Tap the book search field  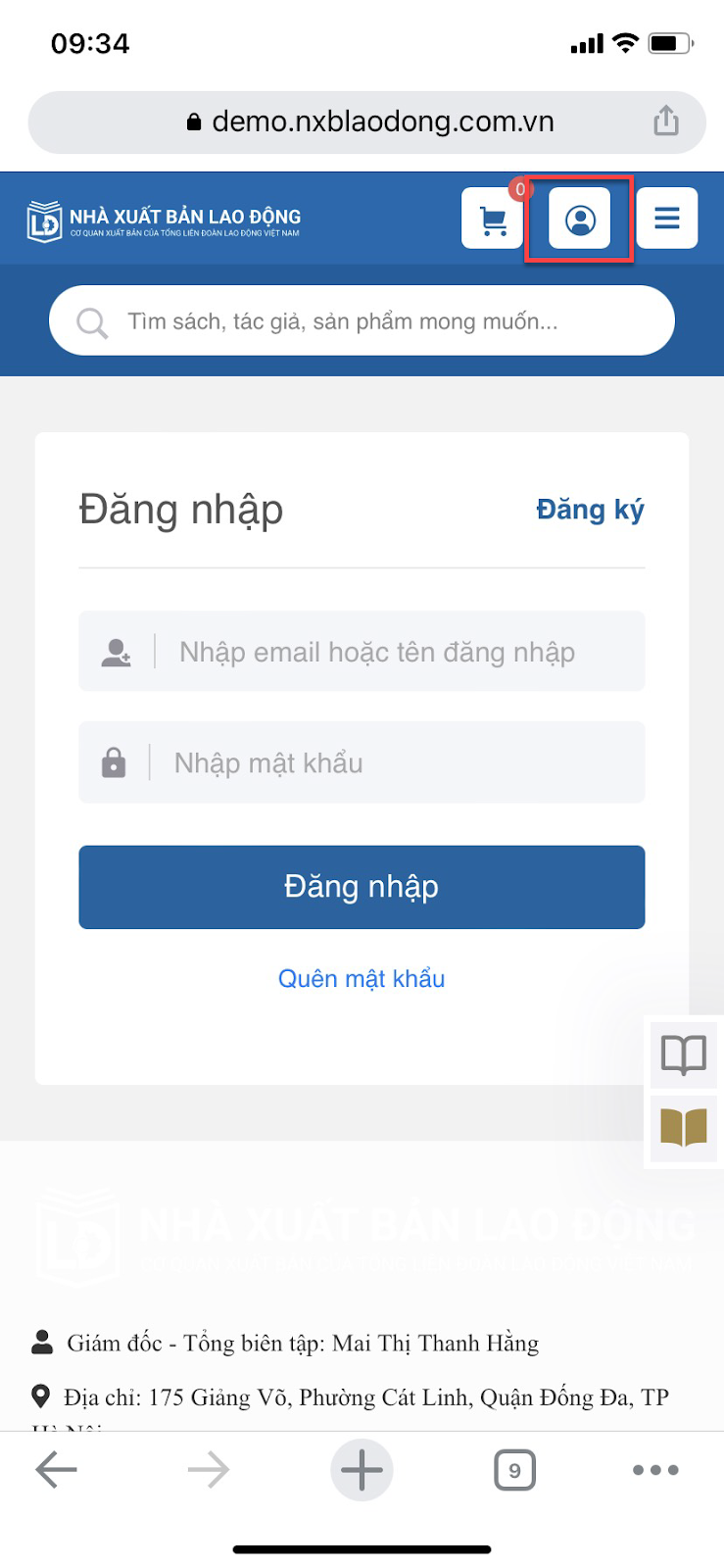click(x=362, y=320)
